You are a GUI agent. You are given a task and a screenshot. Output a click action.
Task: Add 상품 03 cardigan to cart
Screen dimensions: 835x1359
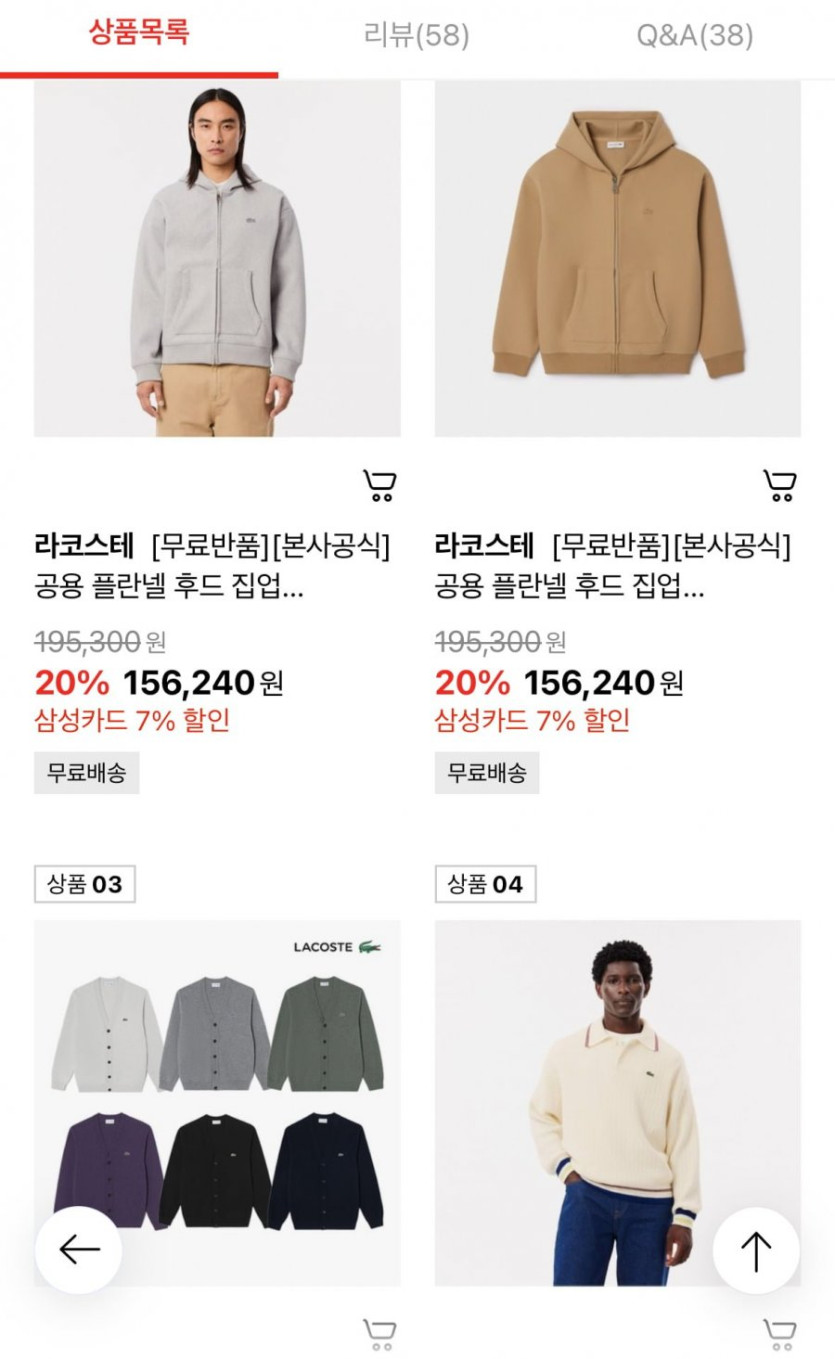click(379, 1334)
